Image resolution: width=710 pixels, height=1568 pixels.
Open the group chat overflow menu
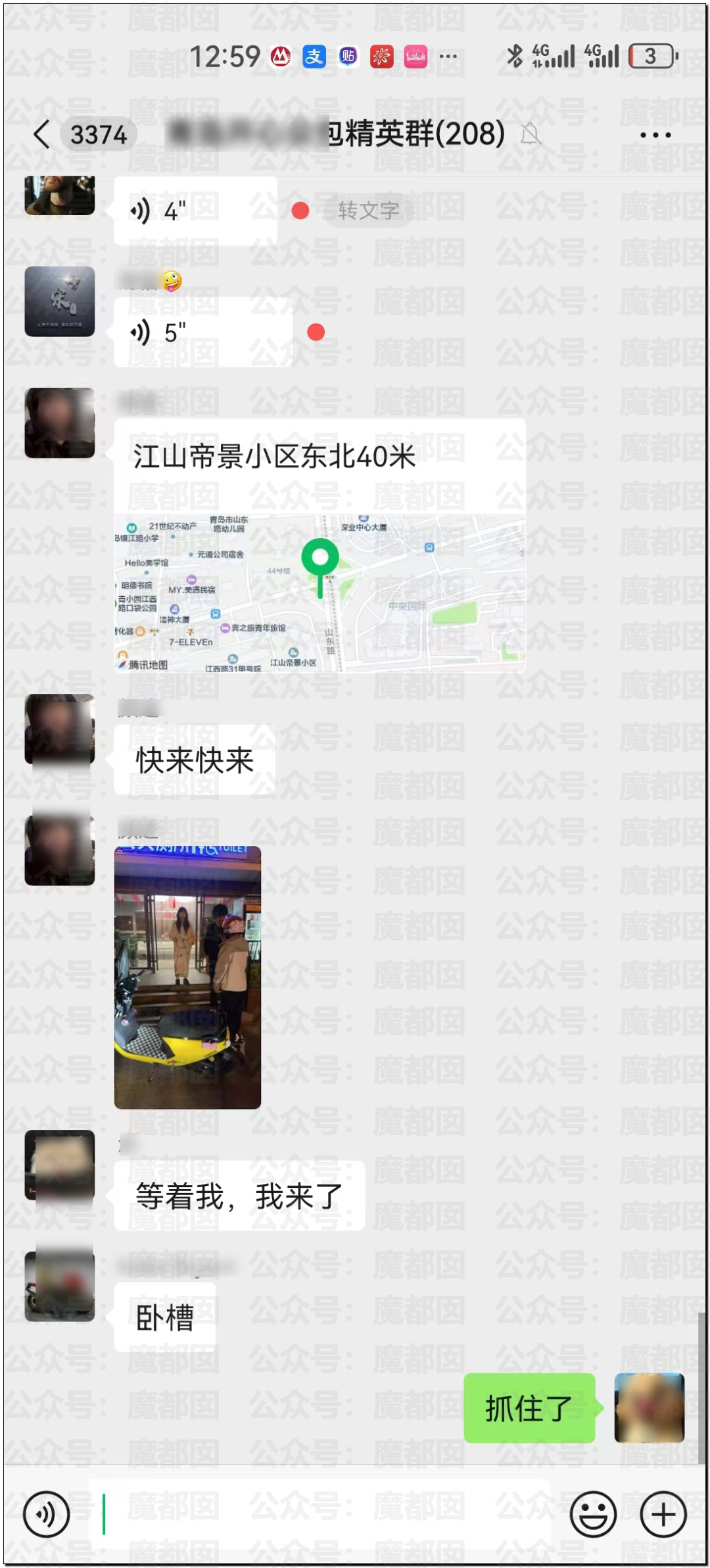click(655, 135)
